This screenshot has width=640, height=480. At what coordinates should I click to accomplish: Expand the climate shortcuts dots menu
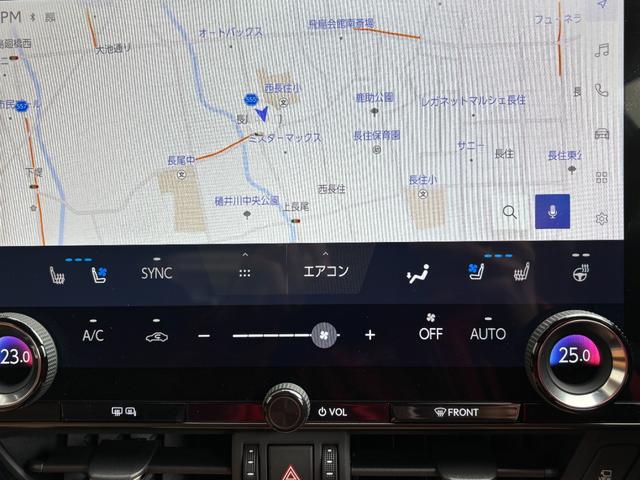(245, 272)
